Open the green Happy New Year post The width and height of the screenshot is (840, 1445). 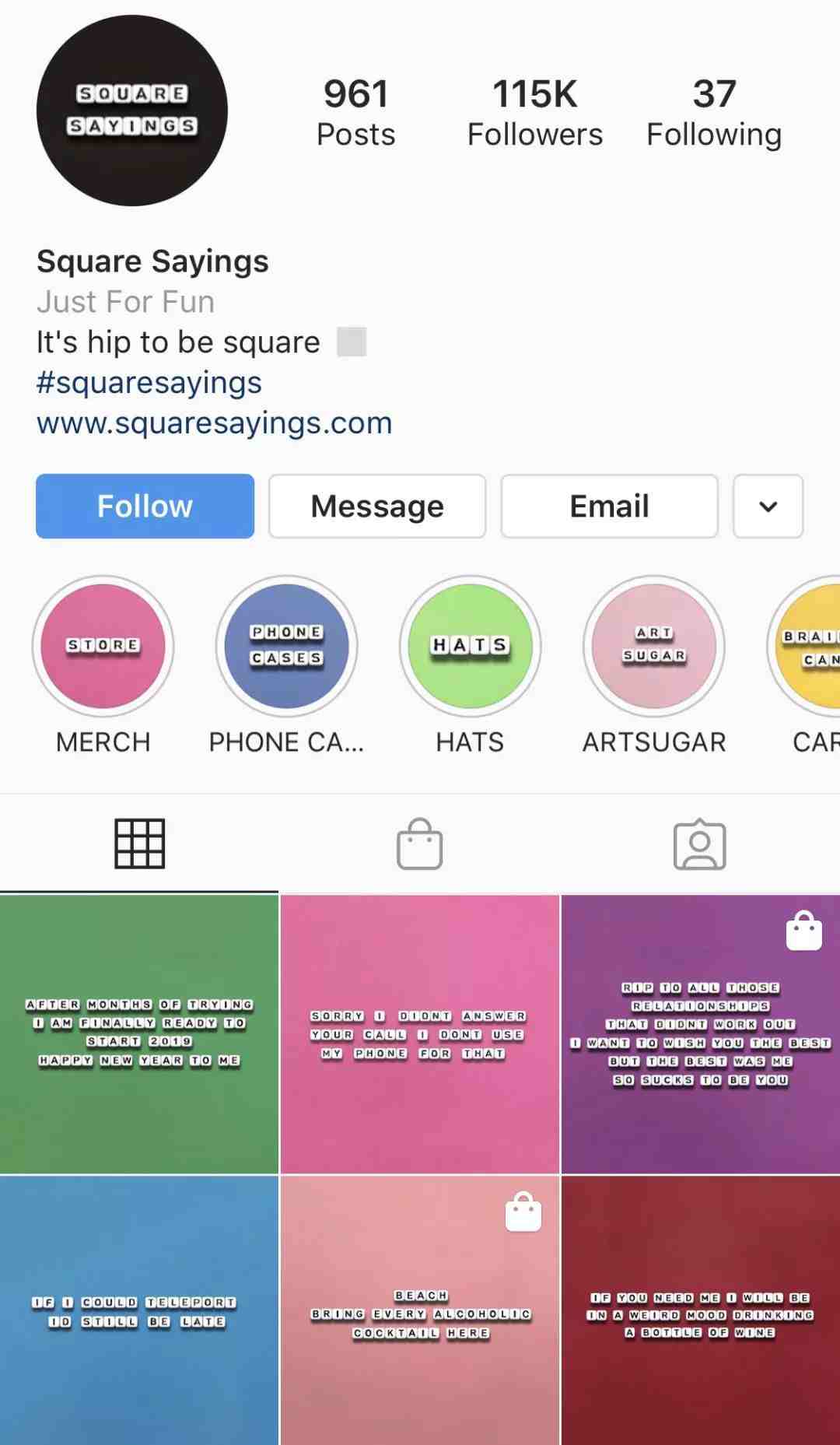click(139, 1033)
